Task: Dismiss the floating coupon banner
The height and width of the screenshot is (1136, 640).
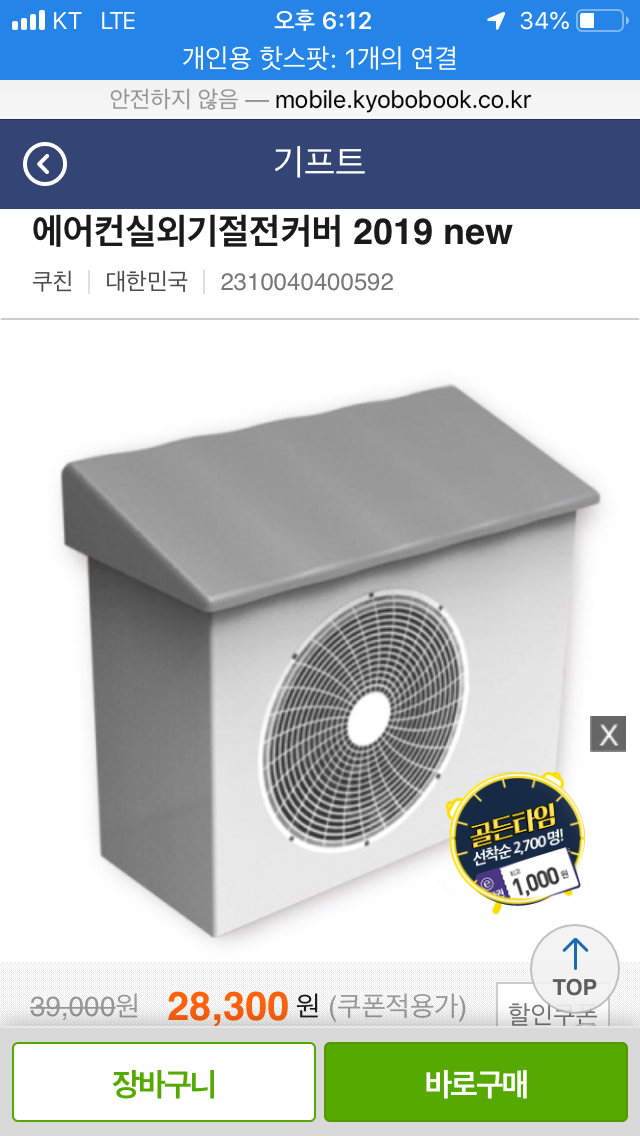Action: point(608,735)
